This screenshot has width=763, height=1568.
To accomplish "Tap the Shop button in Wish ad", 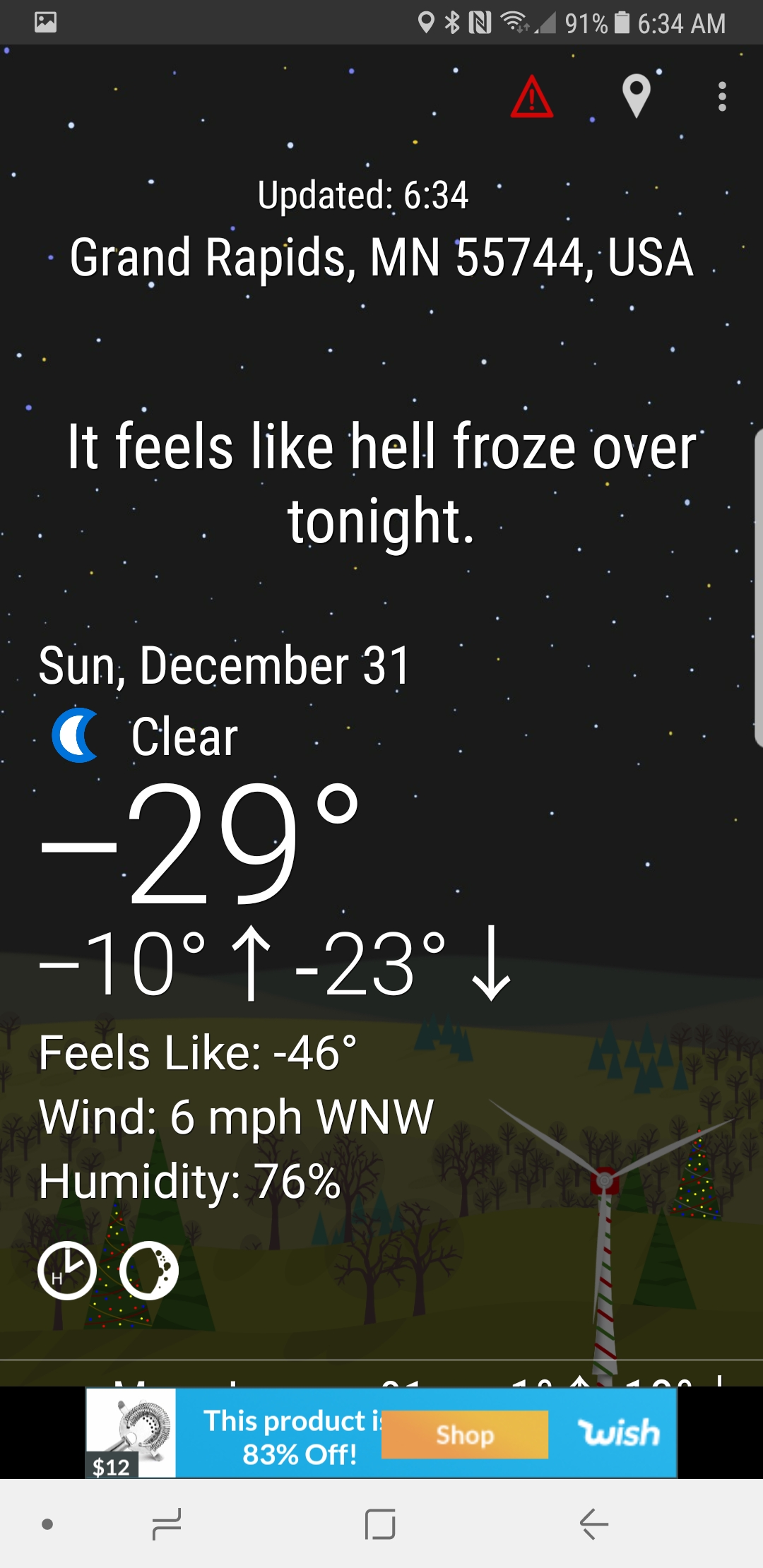I will pos(464,1435).
